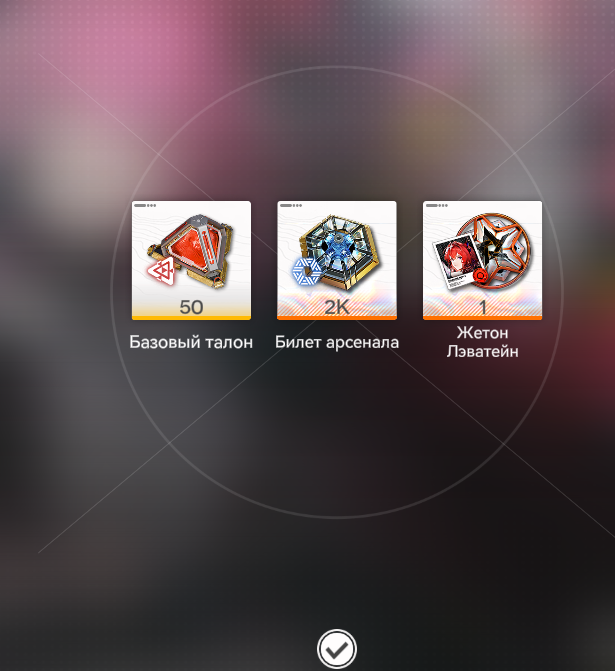This screenshot has height=671, width=615.
Task: Confirm rewards with the checkmark button
Action: pyautogui.click(x=337, y=649)
